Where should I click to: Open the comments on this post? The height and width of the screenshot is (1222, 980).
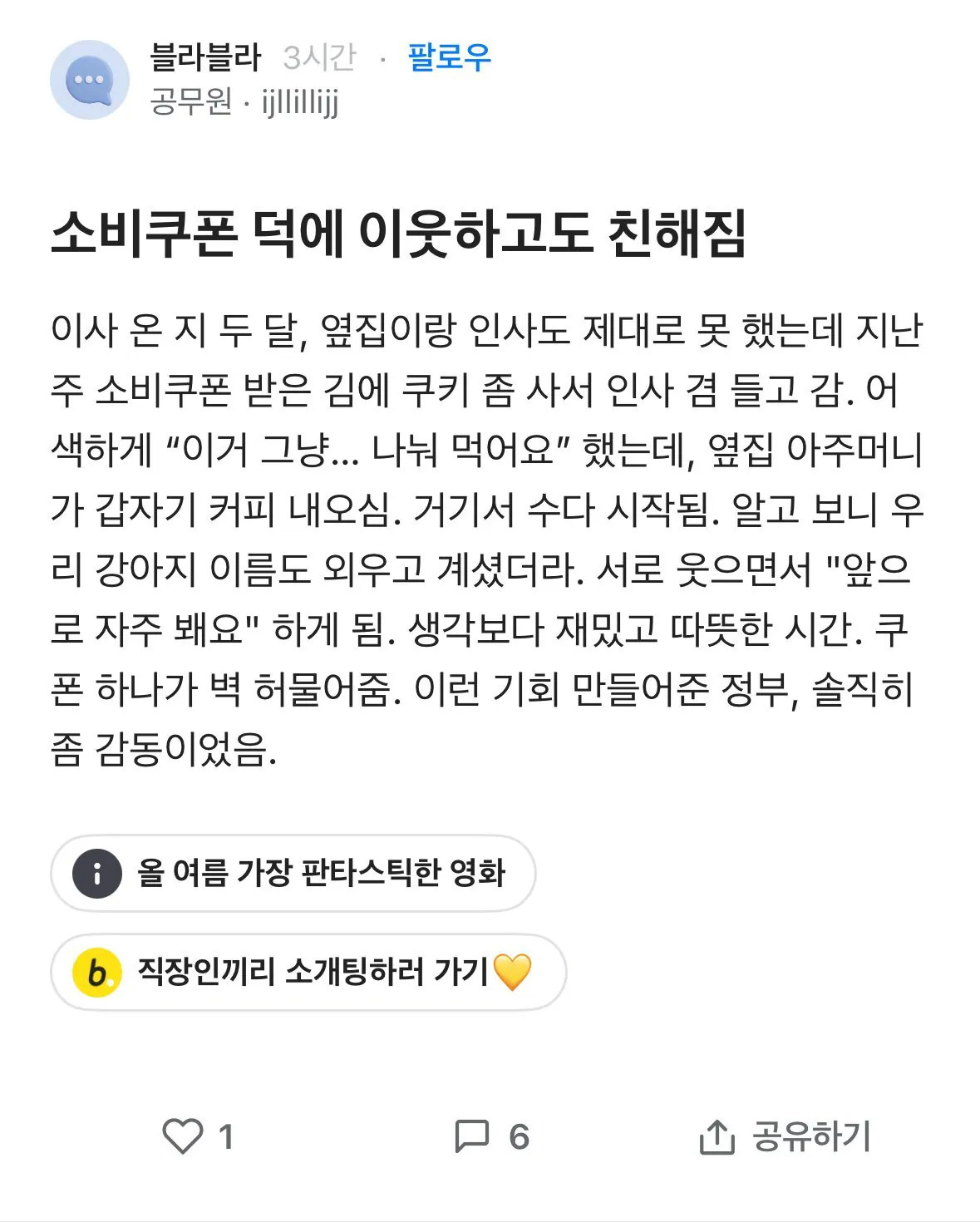pyautogui.click(x=472, y=1136)
